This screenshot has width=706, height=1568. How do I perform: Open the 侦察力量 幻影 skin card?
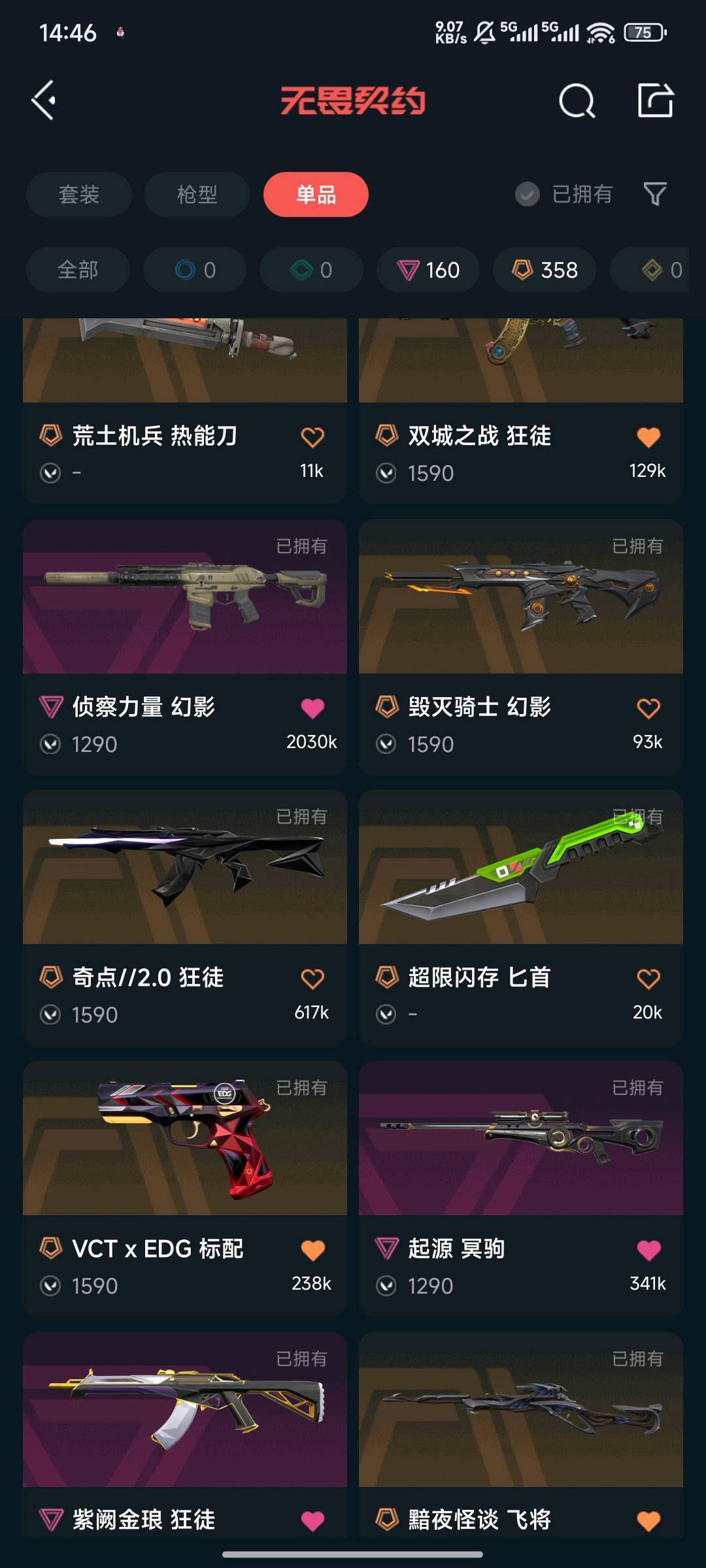click(x=185, y=596)
